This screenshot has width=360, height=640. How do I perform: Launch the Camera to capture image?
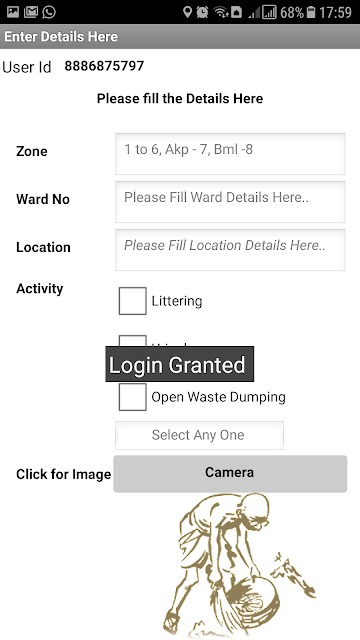click(230, 474)
